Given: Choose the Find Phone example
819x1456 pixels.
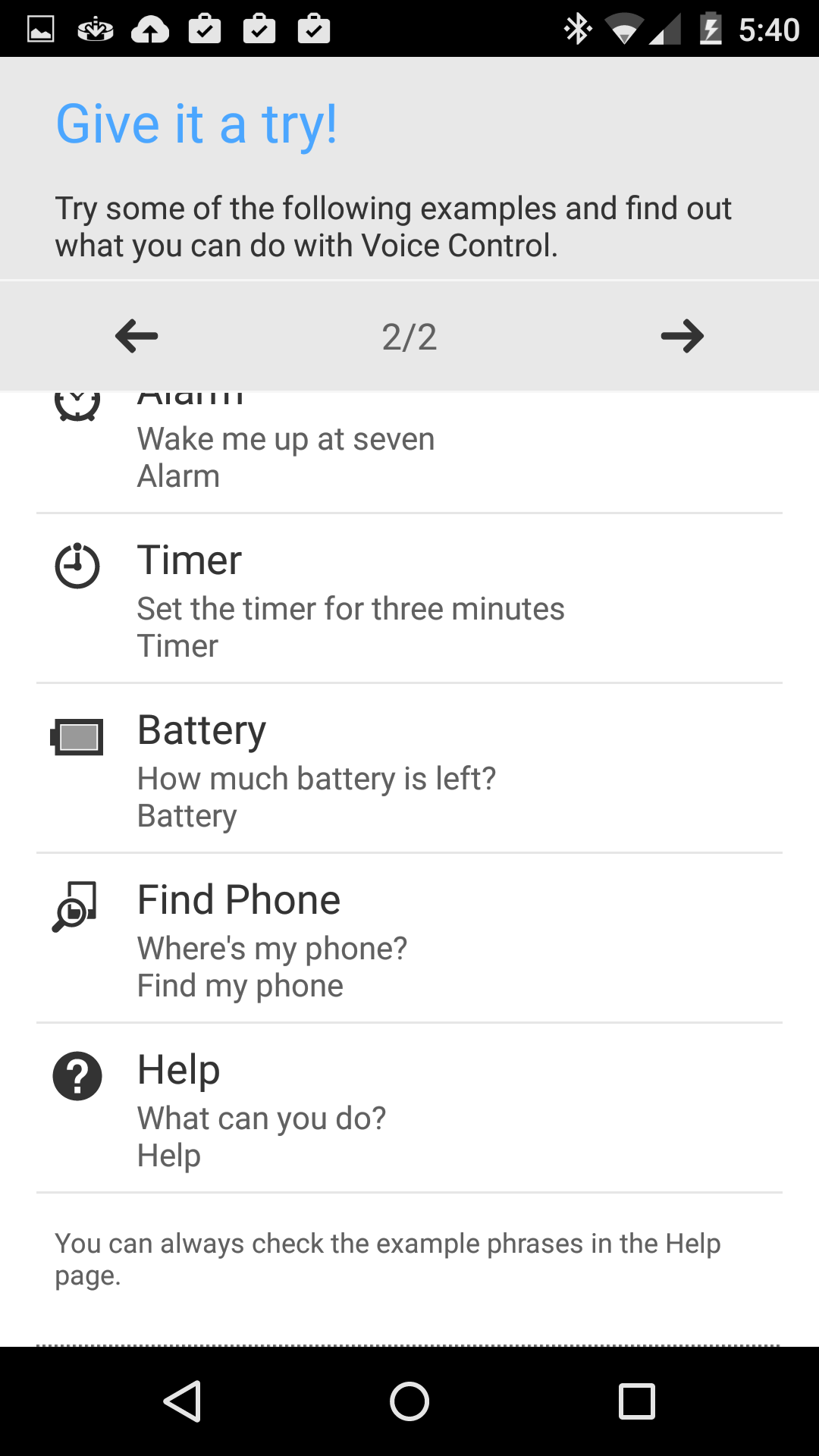Looking at the screenshot, I should coord(409,939).
